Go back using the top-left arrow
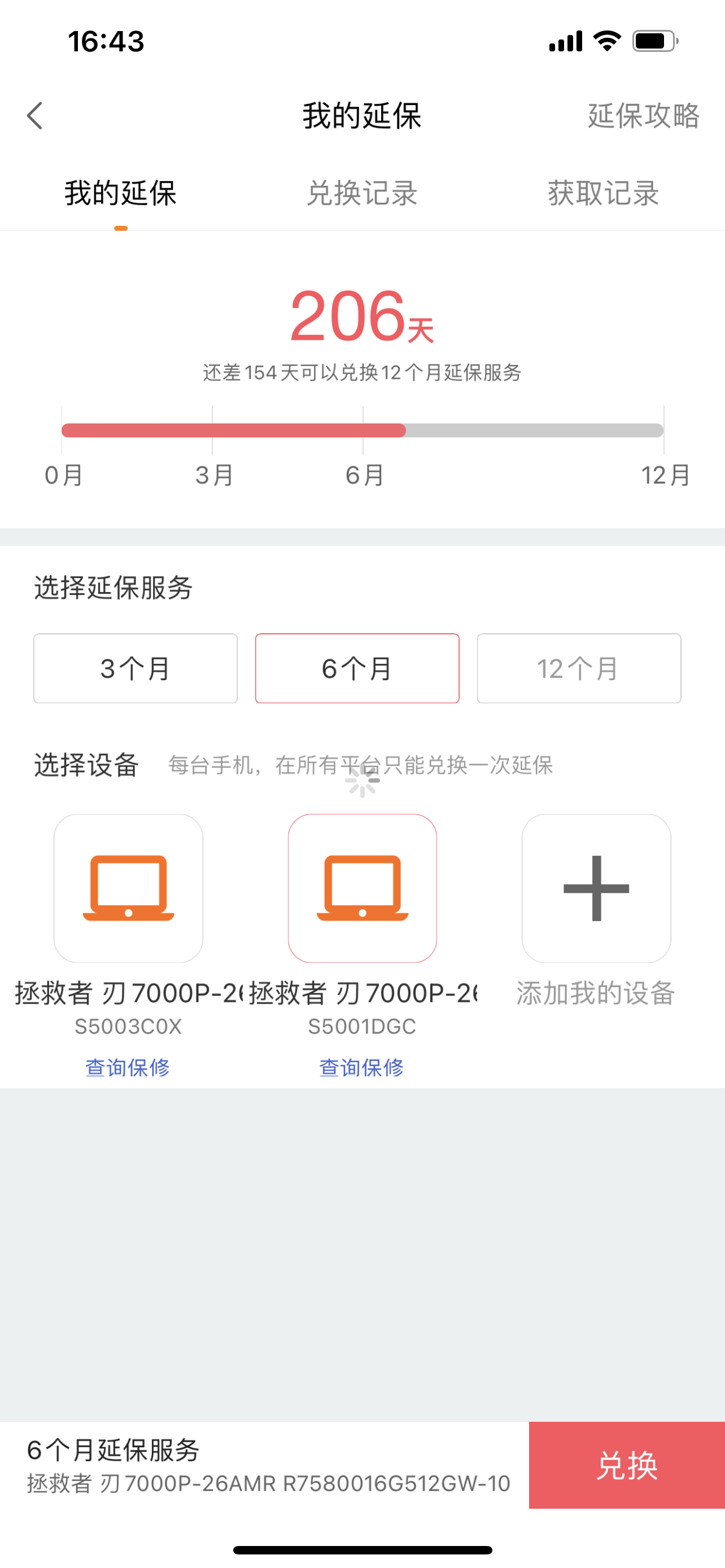725x1568 pixels. tap(36, 116)
